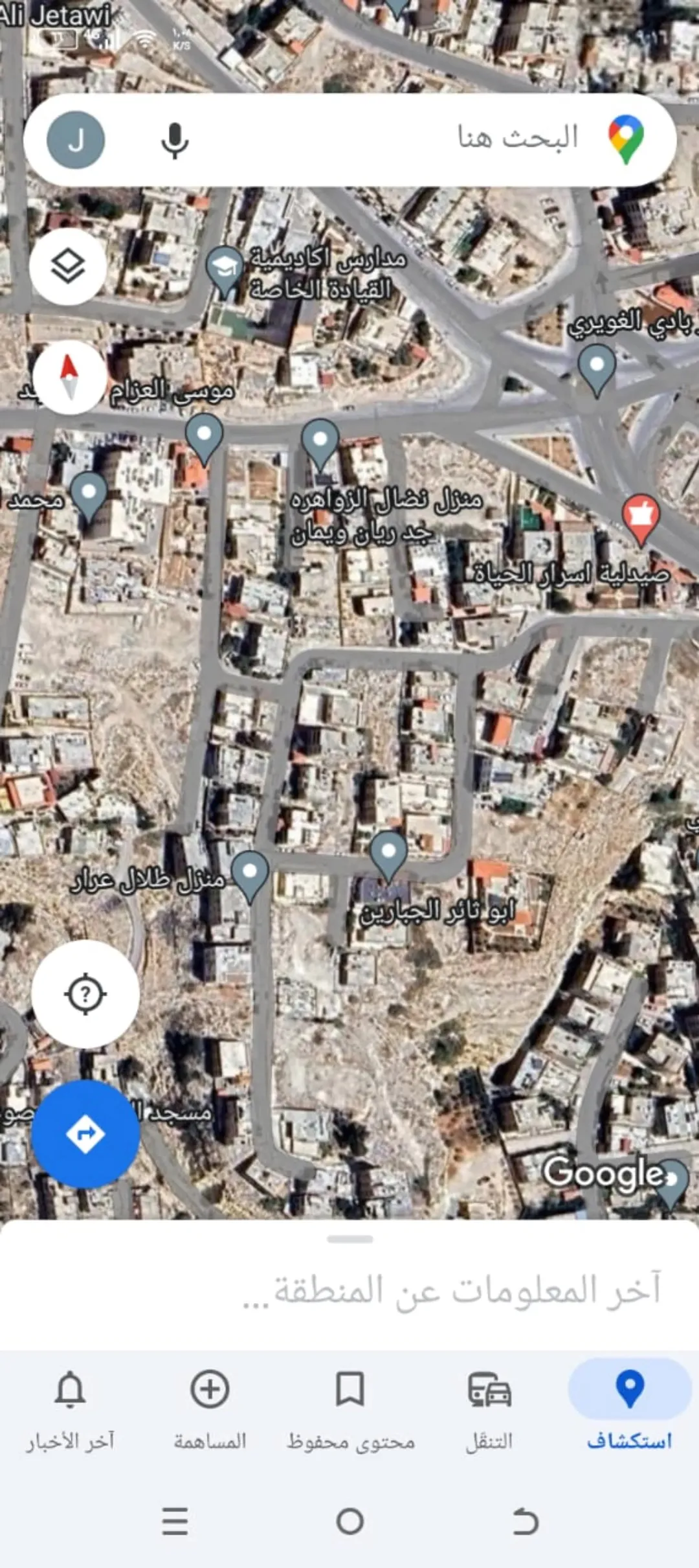Select the school pin مدارس اكاديمية القيادة
The width and height of the screenshot is (699, 1568).
(x=225, y=272)
